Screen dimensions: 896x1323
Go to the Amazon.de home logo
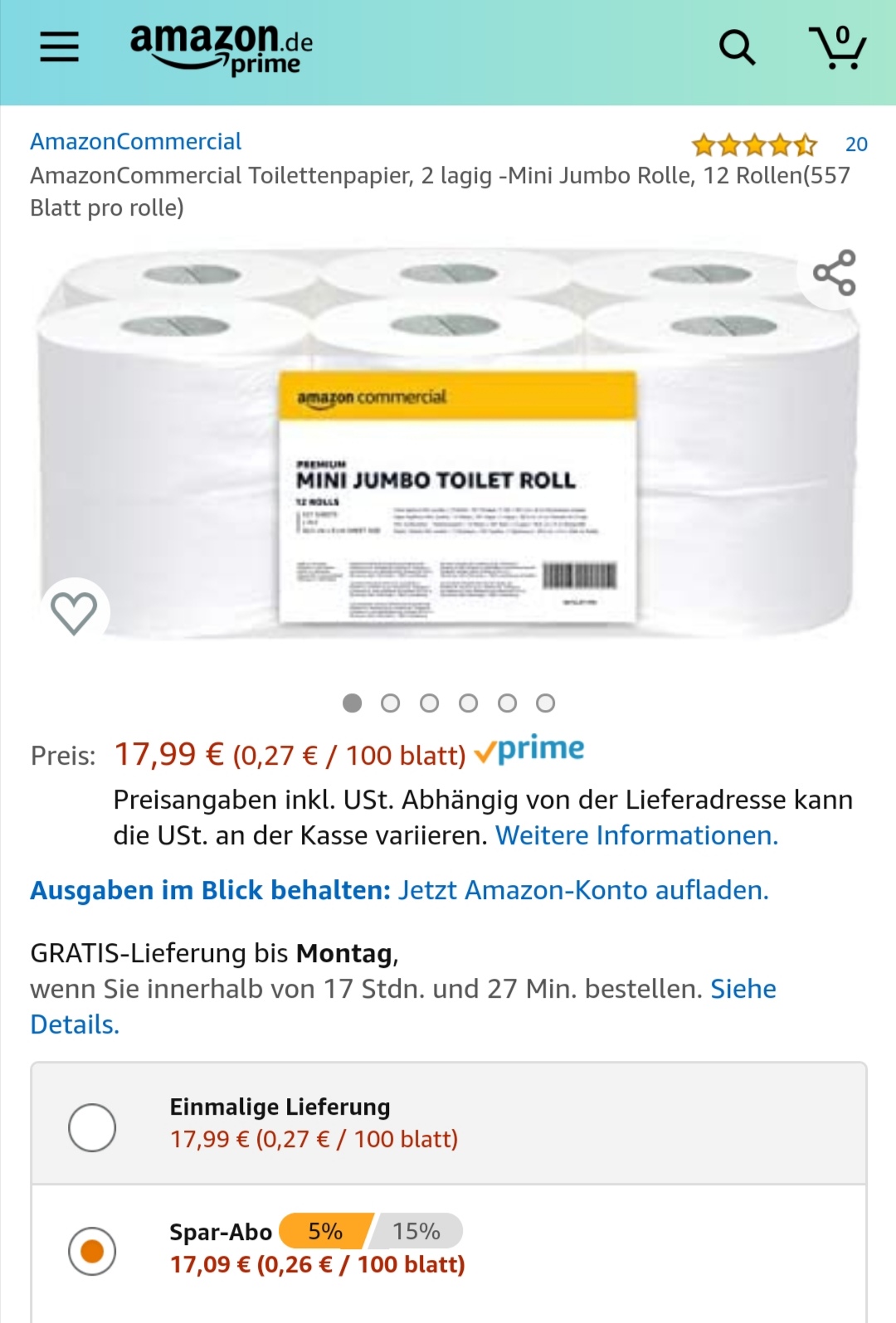tap(221, 48)
